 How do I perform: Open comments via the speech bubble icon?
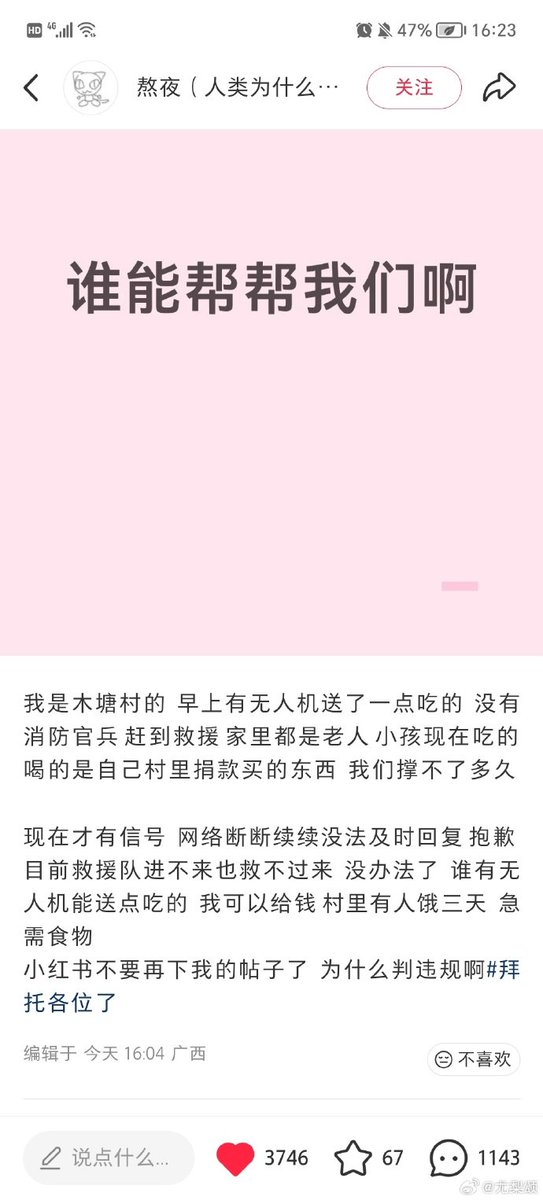coord(448,1158)
